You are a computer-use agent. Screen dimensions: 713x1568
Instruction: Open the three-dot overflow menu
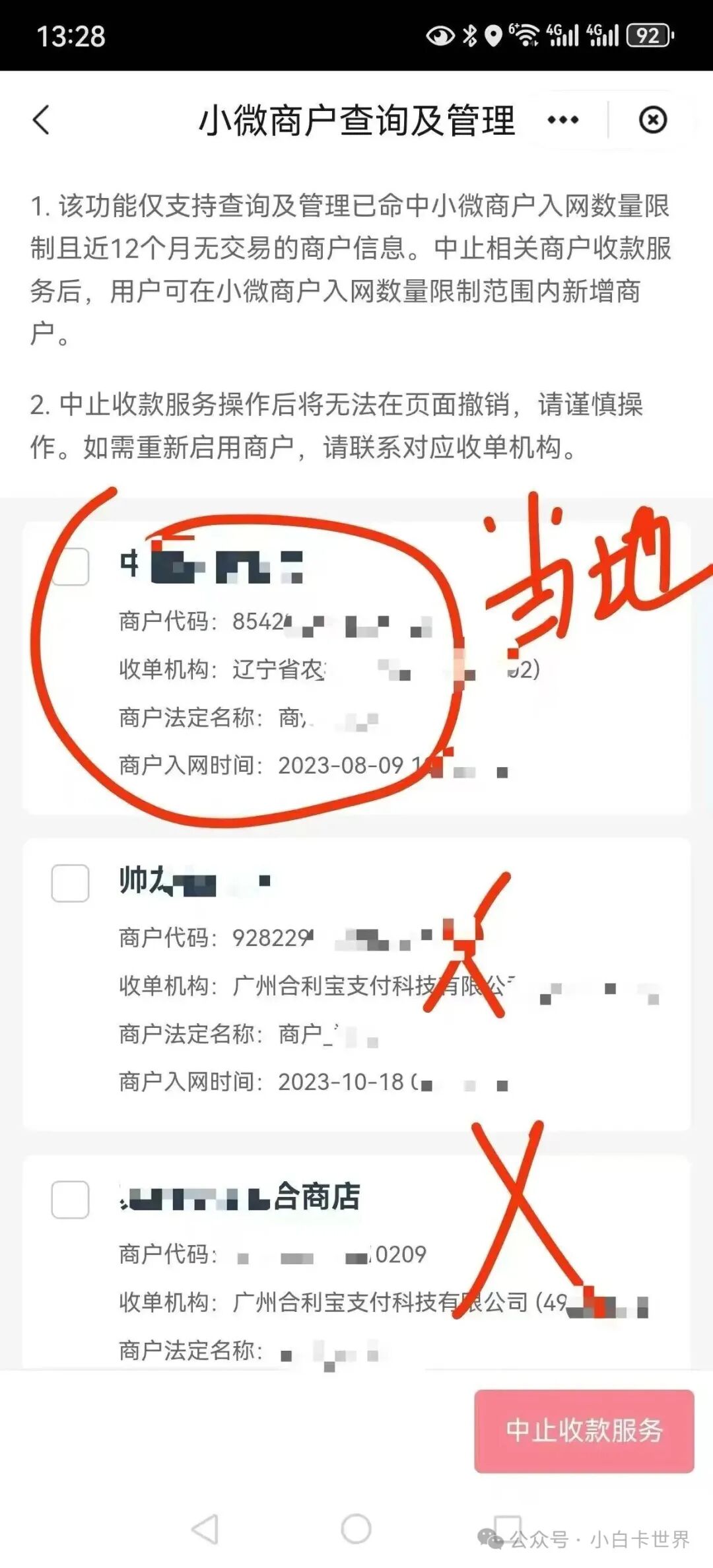(562, 120)
